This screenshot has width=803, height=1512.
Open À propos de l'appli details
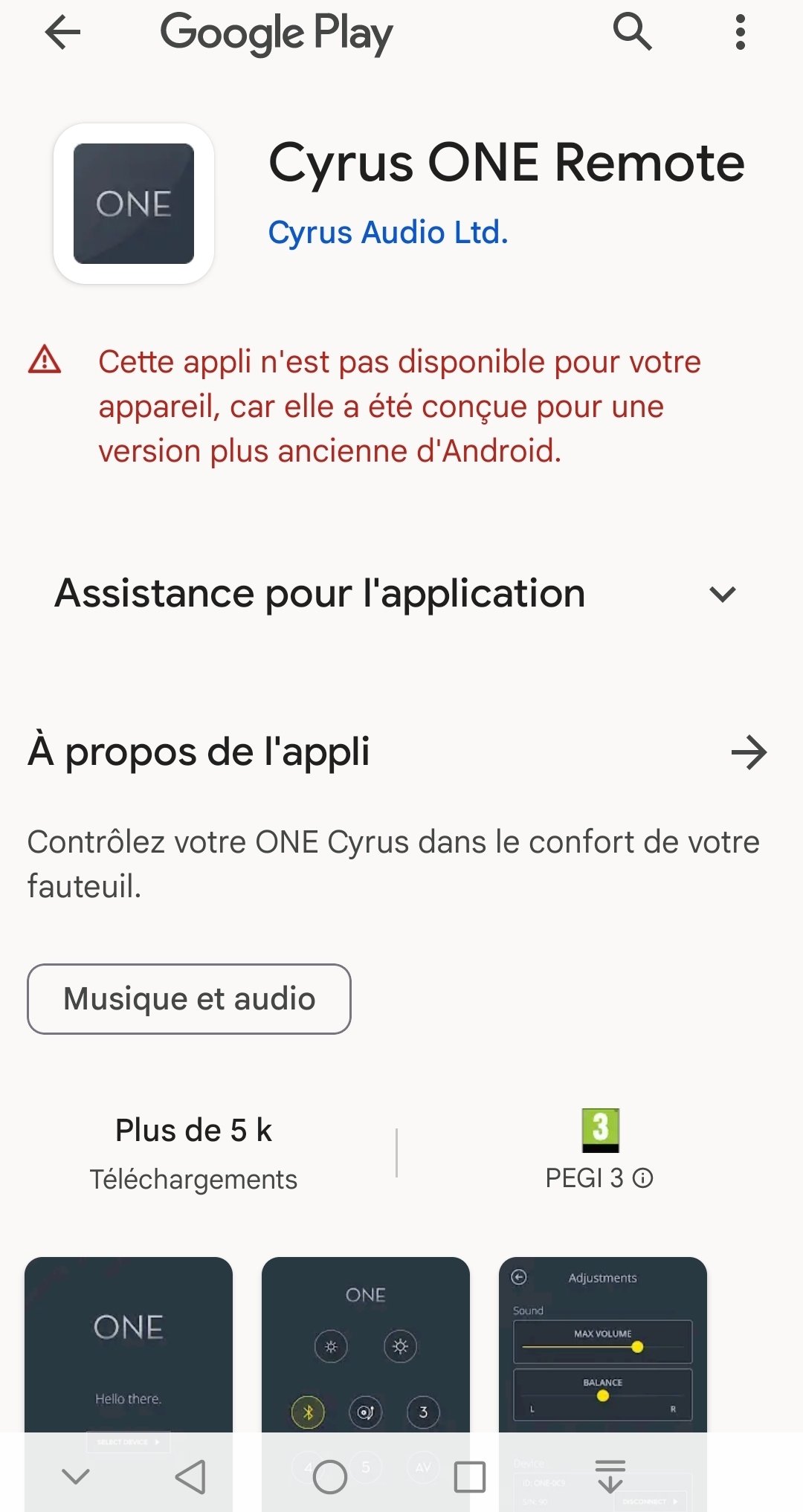[x=748, y=752]
